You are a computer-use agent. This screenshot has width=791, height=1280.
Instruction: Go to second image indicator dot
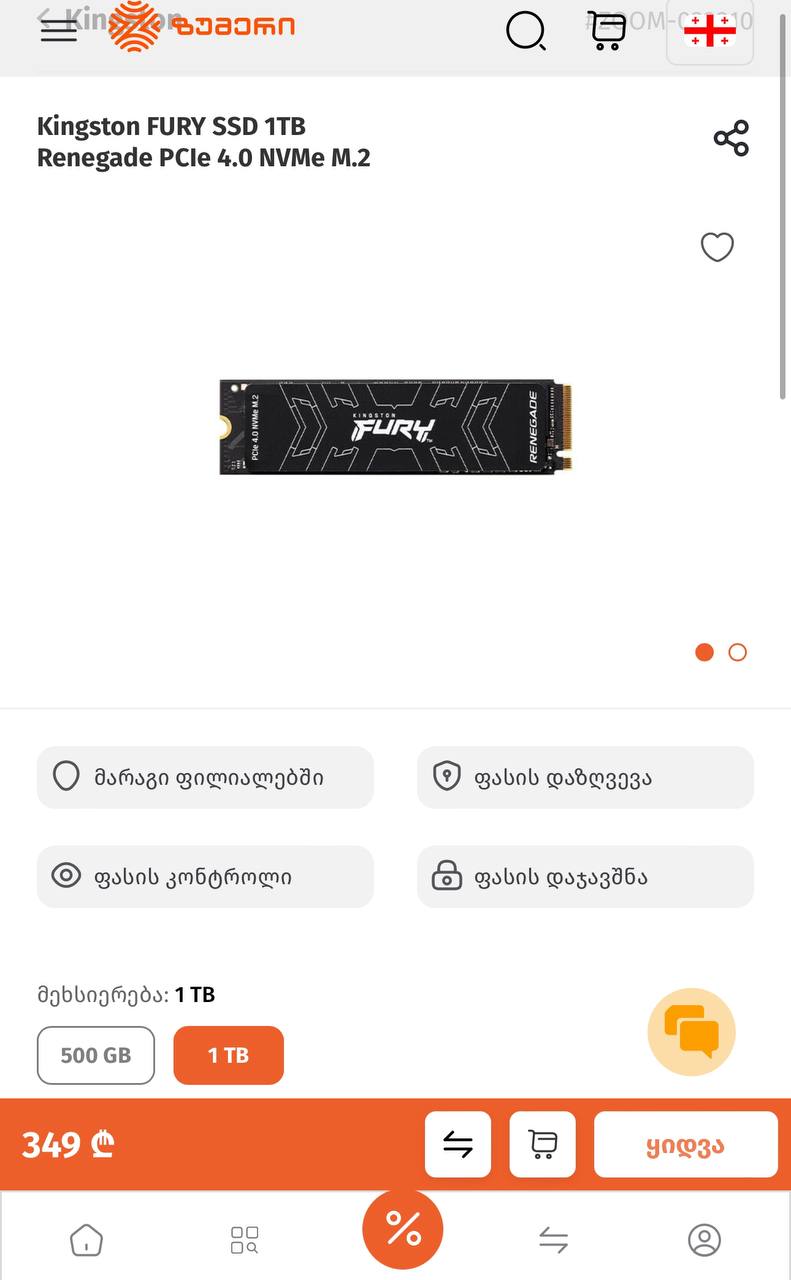click(x=738, y=652)
